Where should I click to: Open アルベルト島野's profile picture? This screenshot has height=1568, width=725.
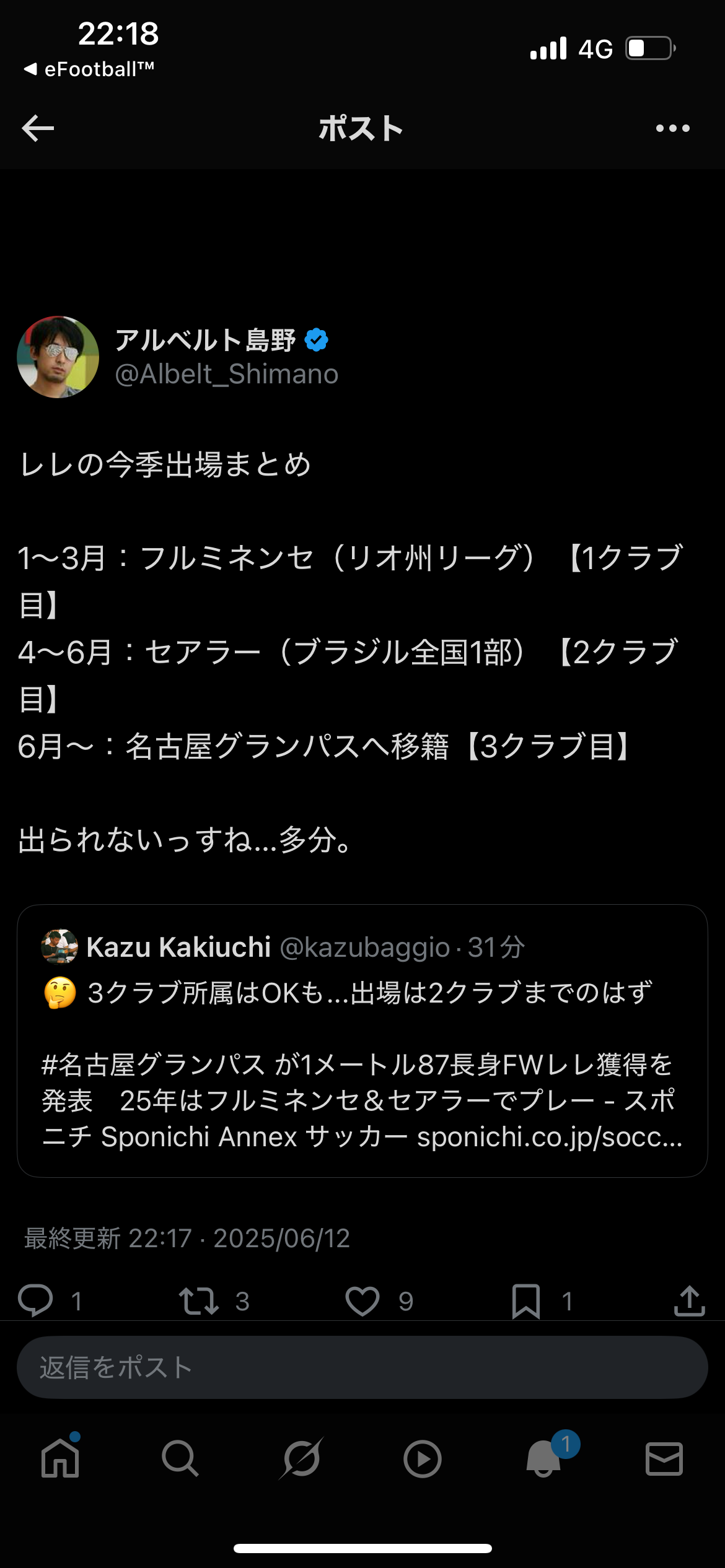(x=58, y=357)
